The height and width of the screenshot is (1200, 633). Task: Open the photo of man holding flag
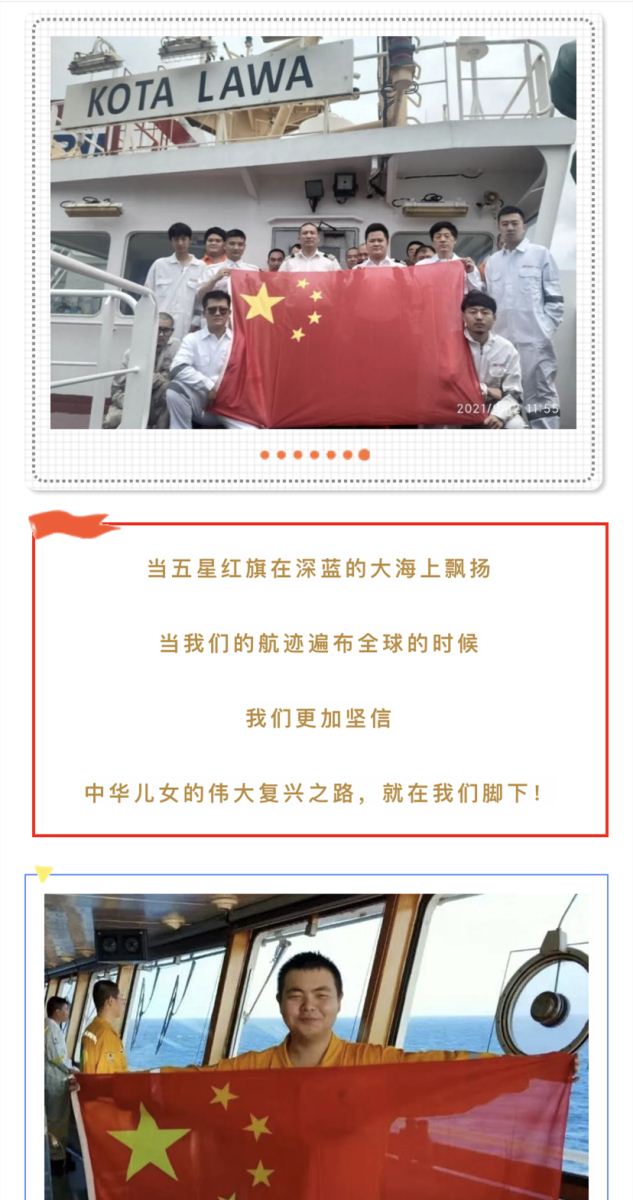[316, 1046]
